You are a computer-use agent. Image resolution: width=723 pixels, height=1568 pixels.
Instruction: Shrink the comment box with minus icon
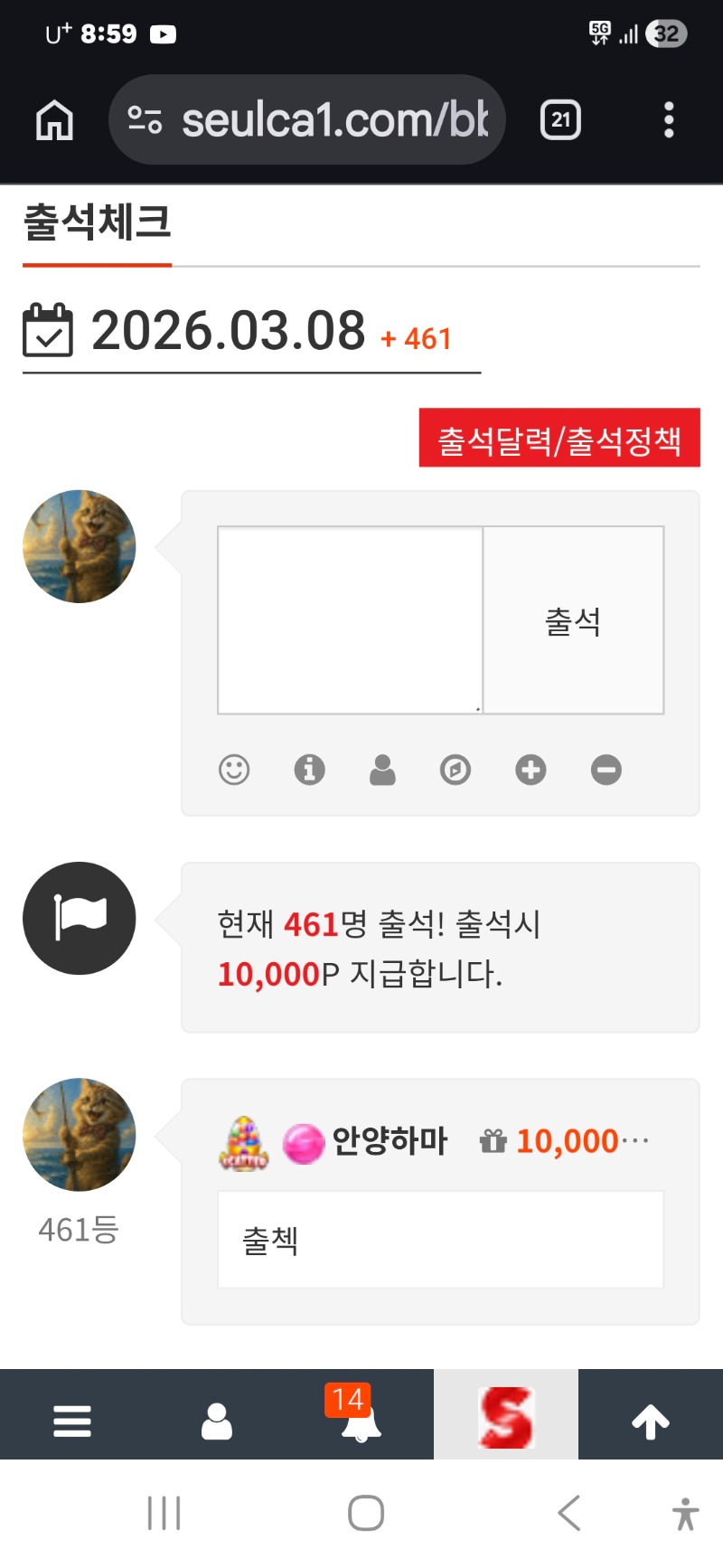coord(606,770)
